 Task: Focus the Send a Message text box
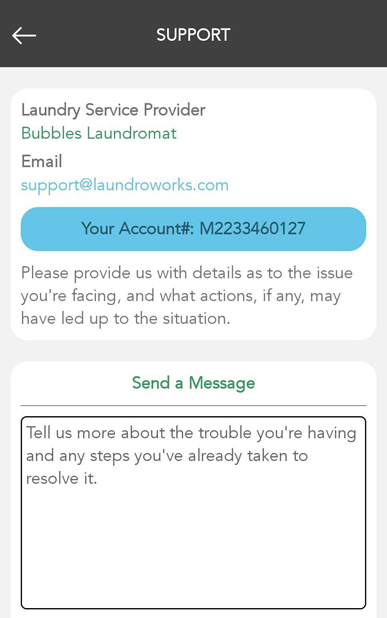[193, 512]
